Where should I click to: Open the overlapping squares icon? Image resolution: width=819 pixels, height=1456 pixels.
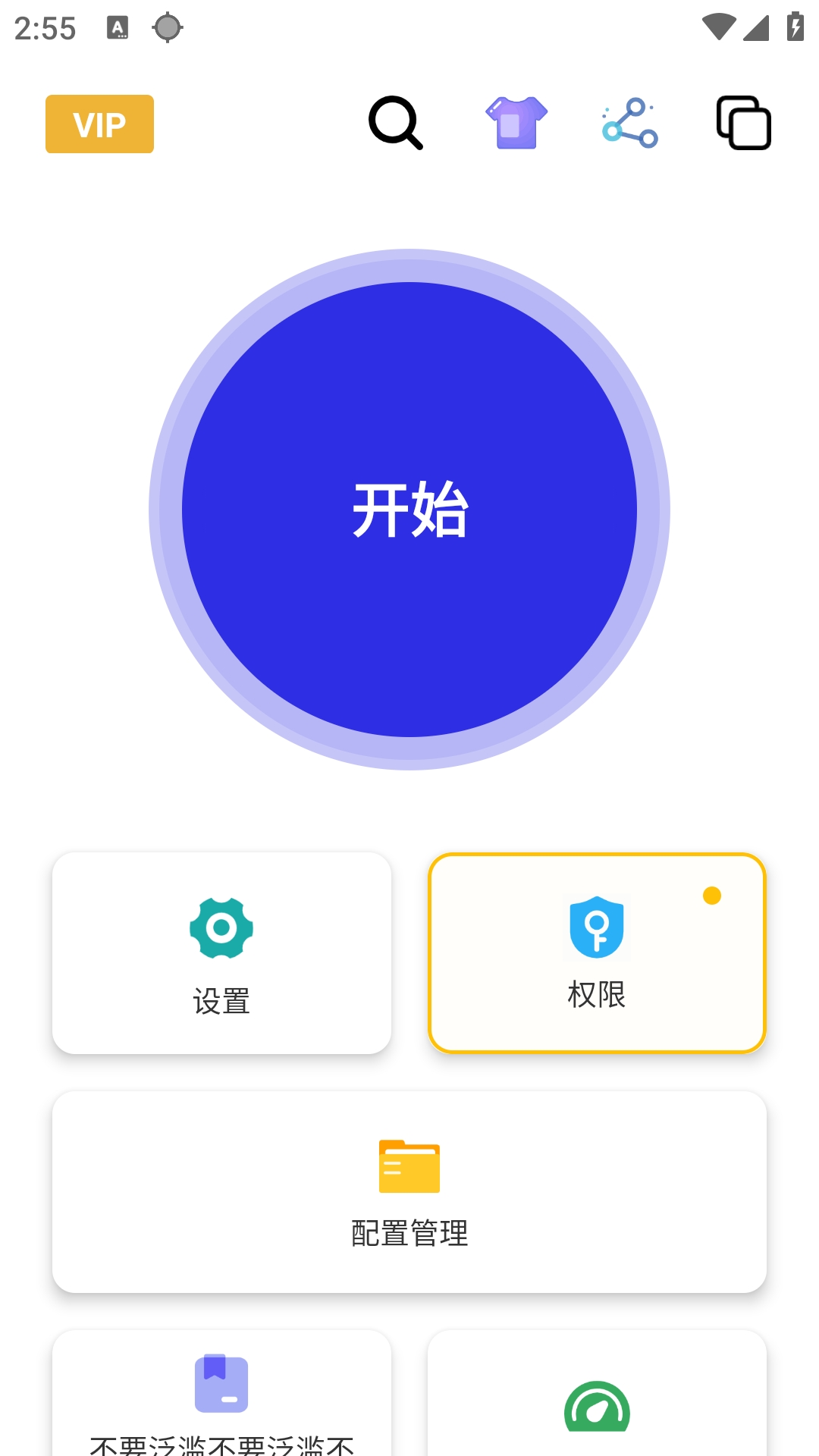click(x=744, y=123)
